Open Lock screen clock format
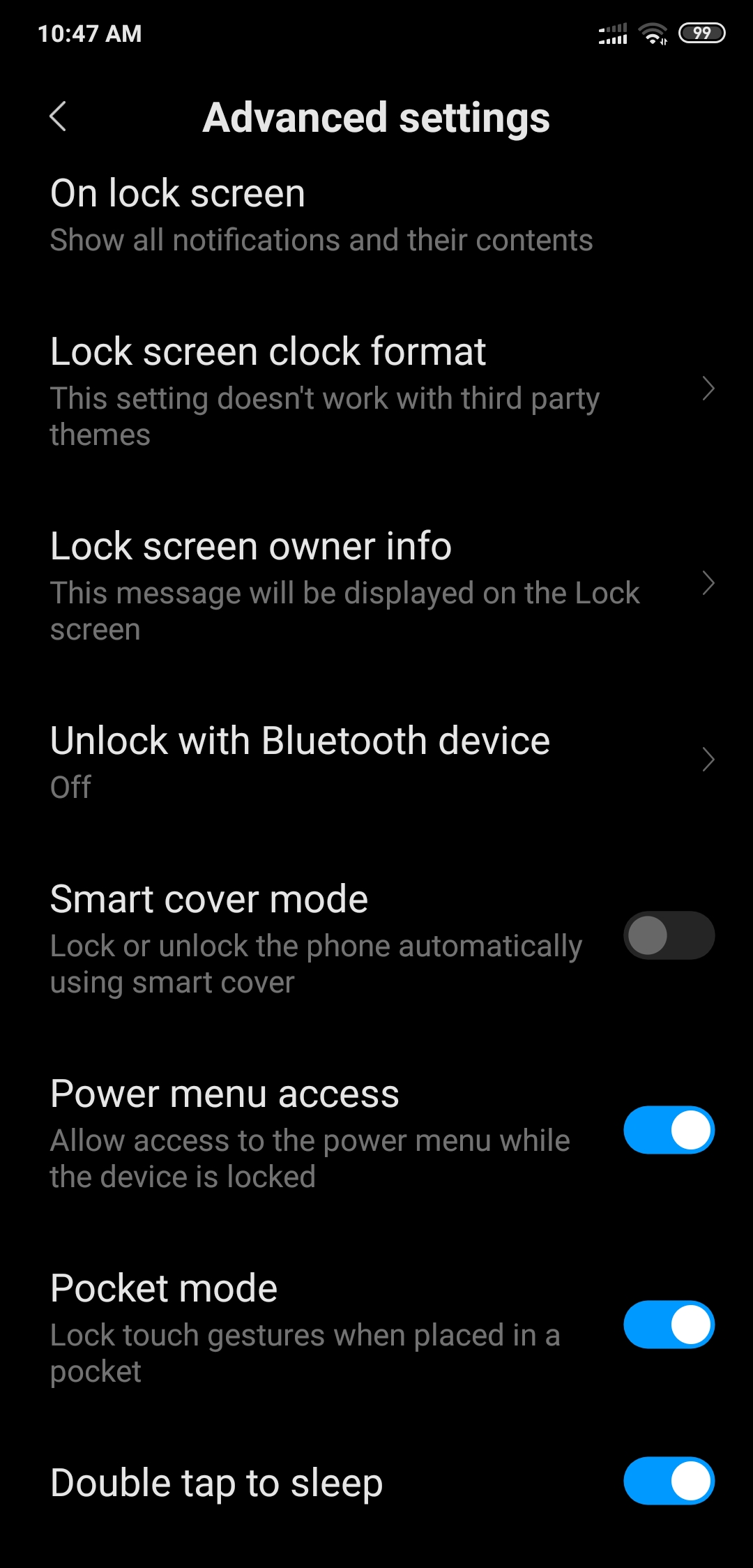 [x=376, y=389]
